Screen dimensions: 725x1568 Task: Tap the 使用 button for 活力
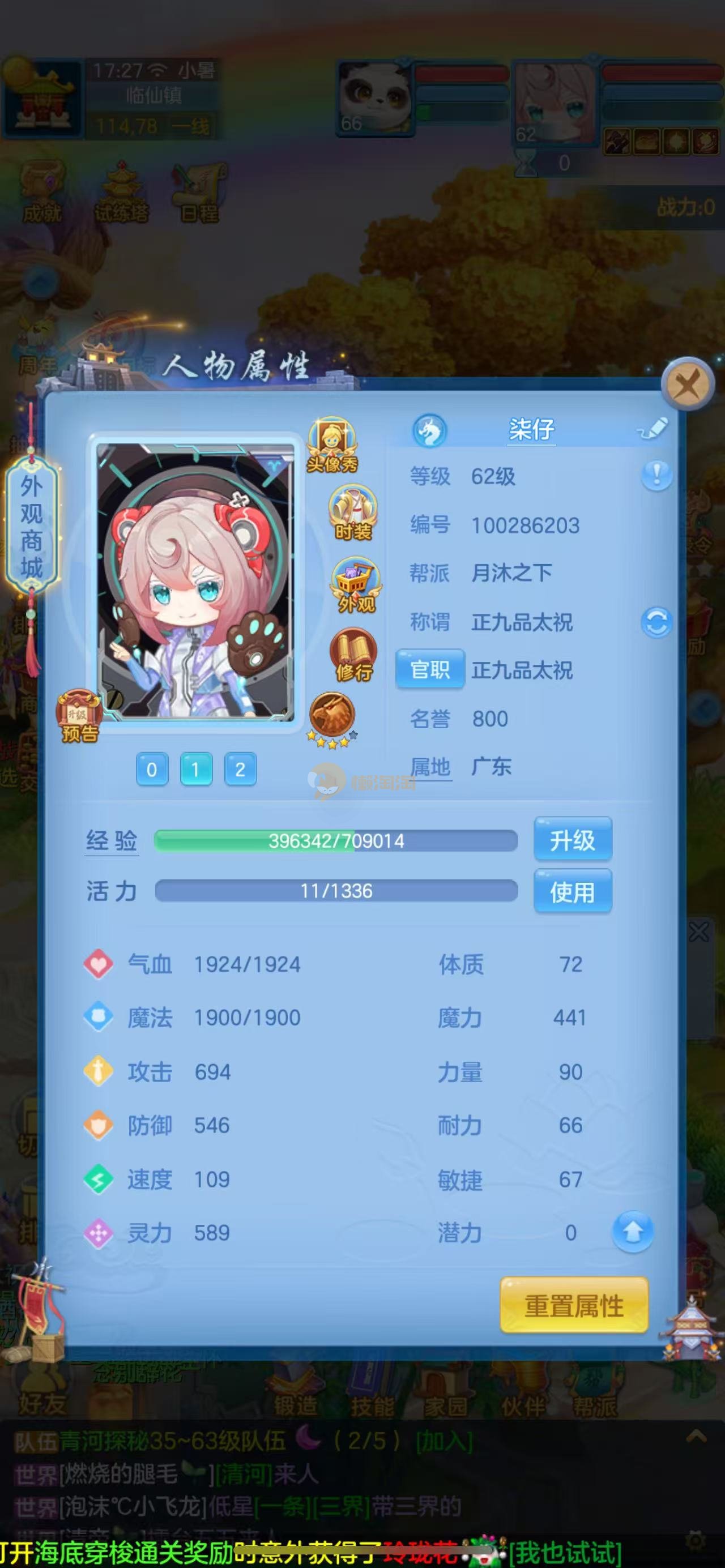(572, 892)
